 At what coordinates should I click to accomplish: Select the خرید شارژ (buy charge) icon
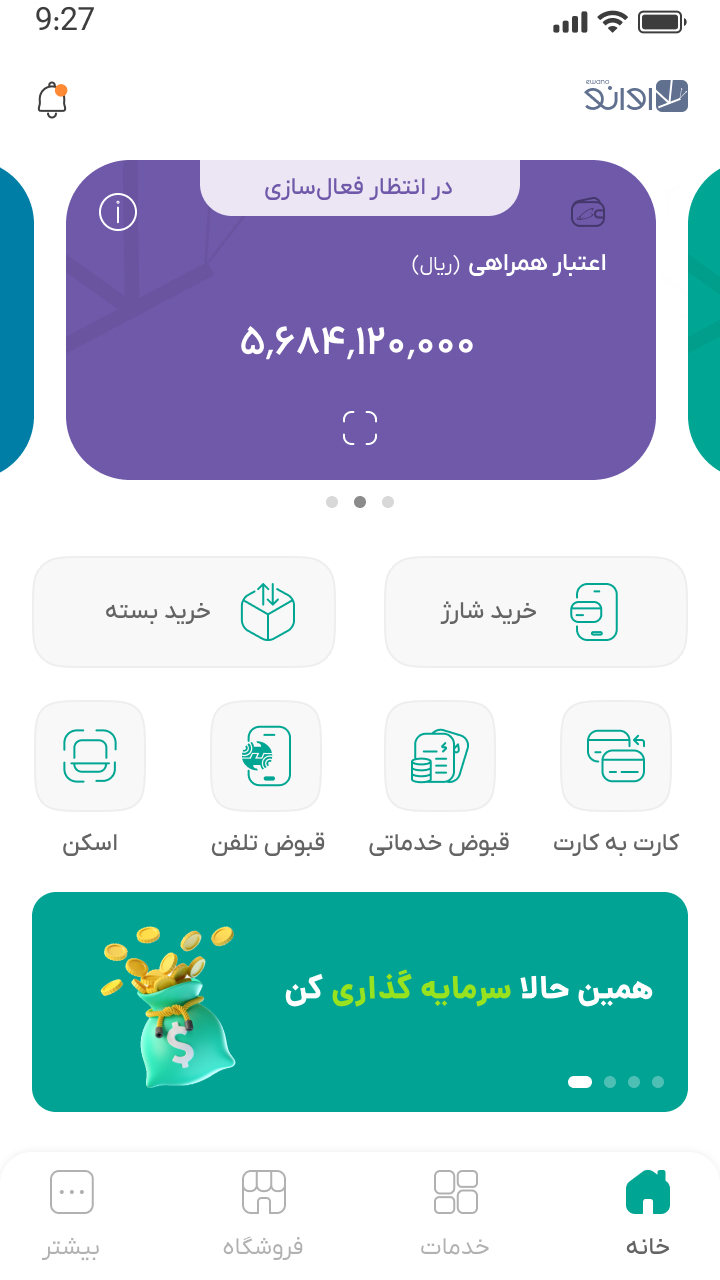click(596, 611)
